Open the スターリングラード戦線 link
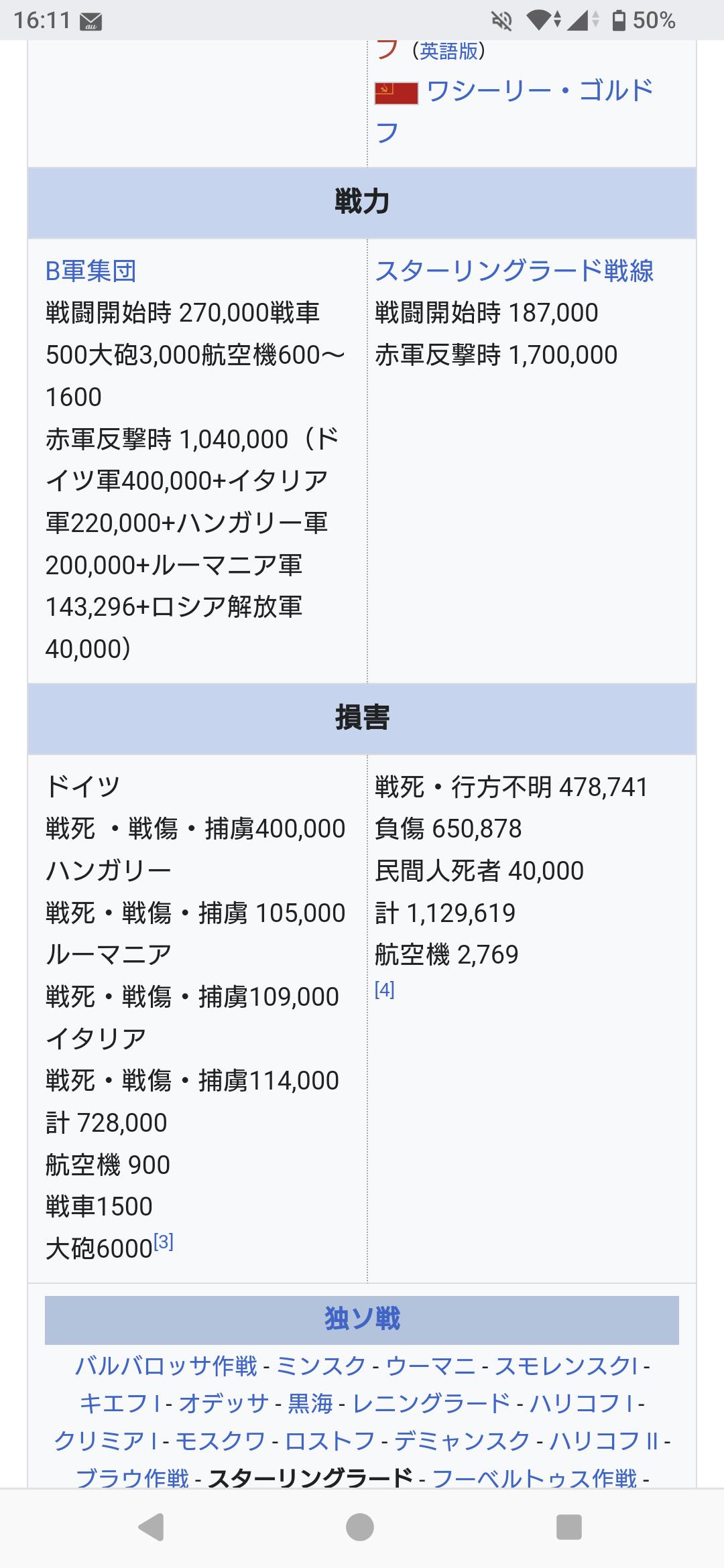Screen dimensions: 724x1568 [x=514, y=271]
